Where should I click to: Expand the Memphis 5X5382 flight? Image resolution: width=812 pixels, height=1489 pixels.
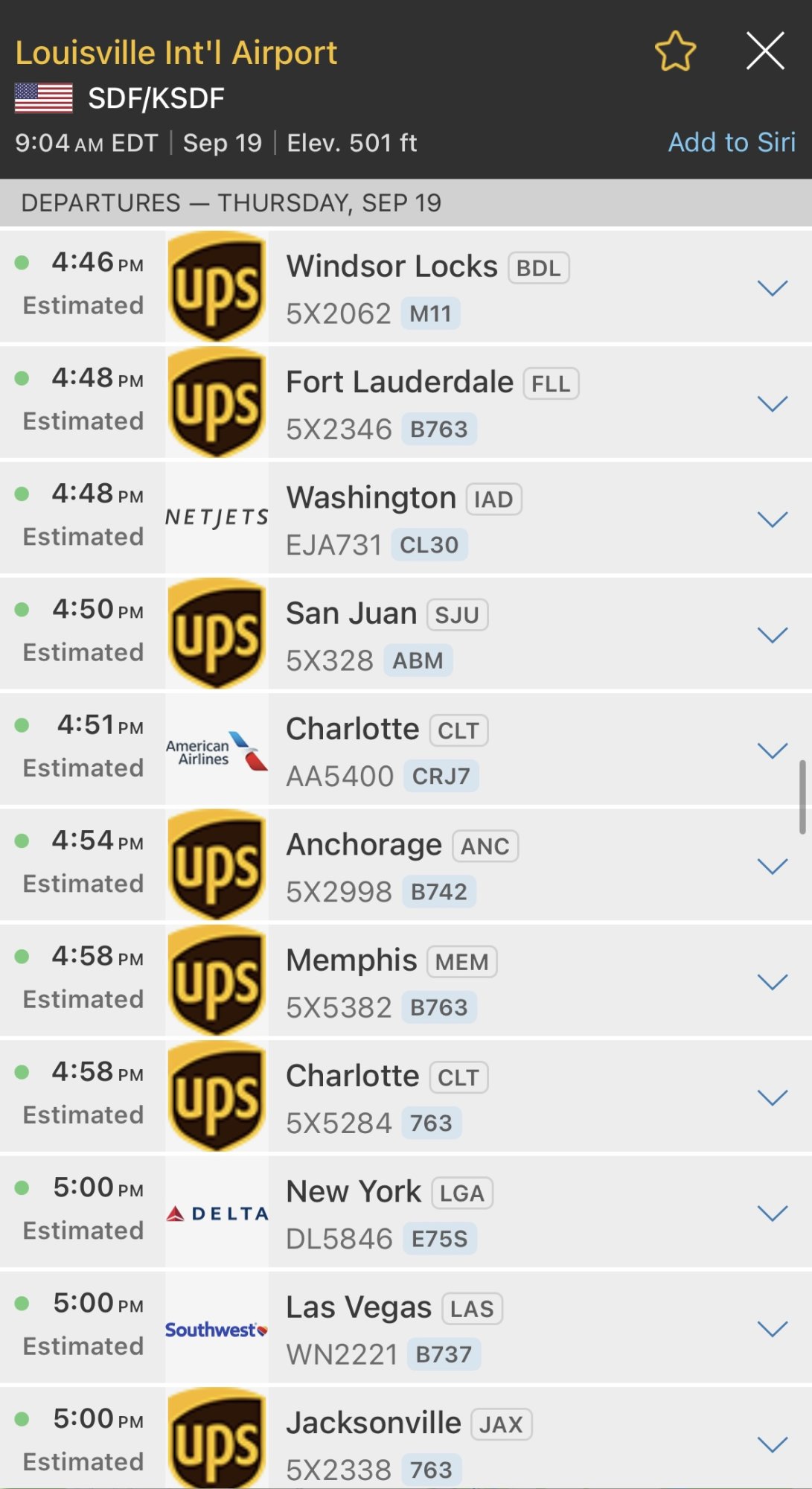point(772,982)
